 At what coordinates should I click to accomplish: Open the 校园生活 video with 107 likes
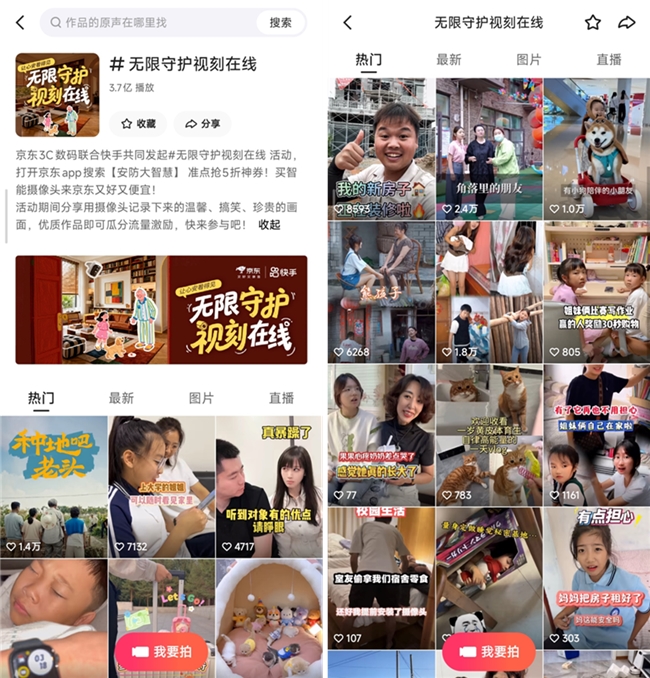(x=381, y=576)
